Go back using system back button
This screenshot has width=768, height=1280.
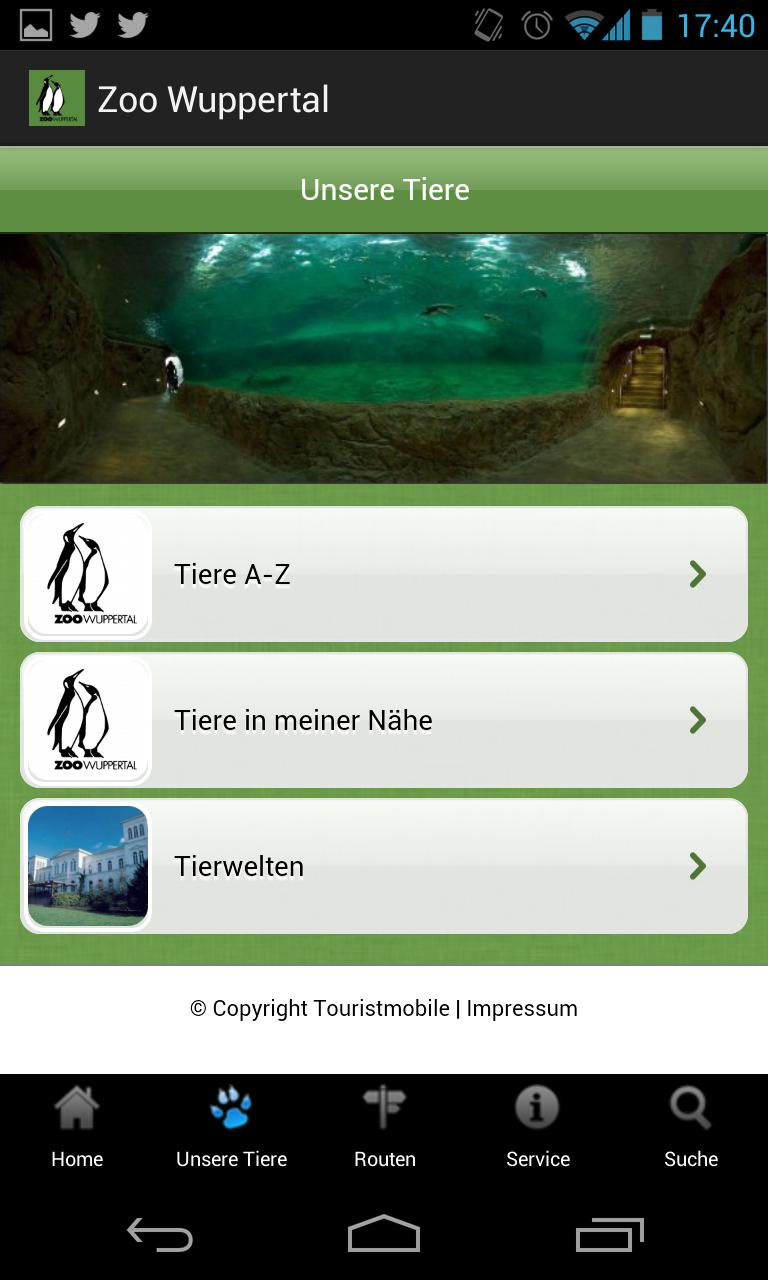tap(160, 1236)
